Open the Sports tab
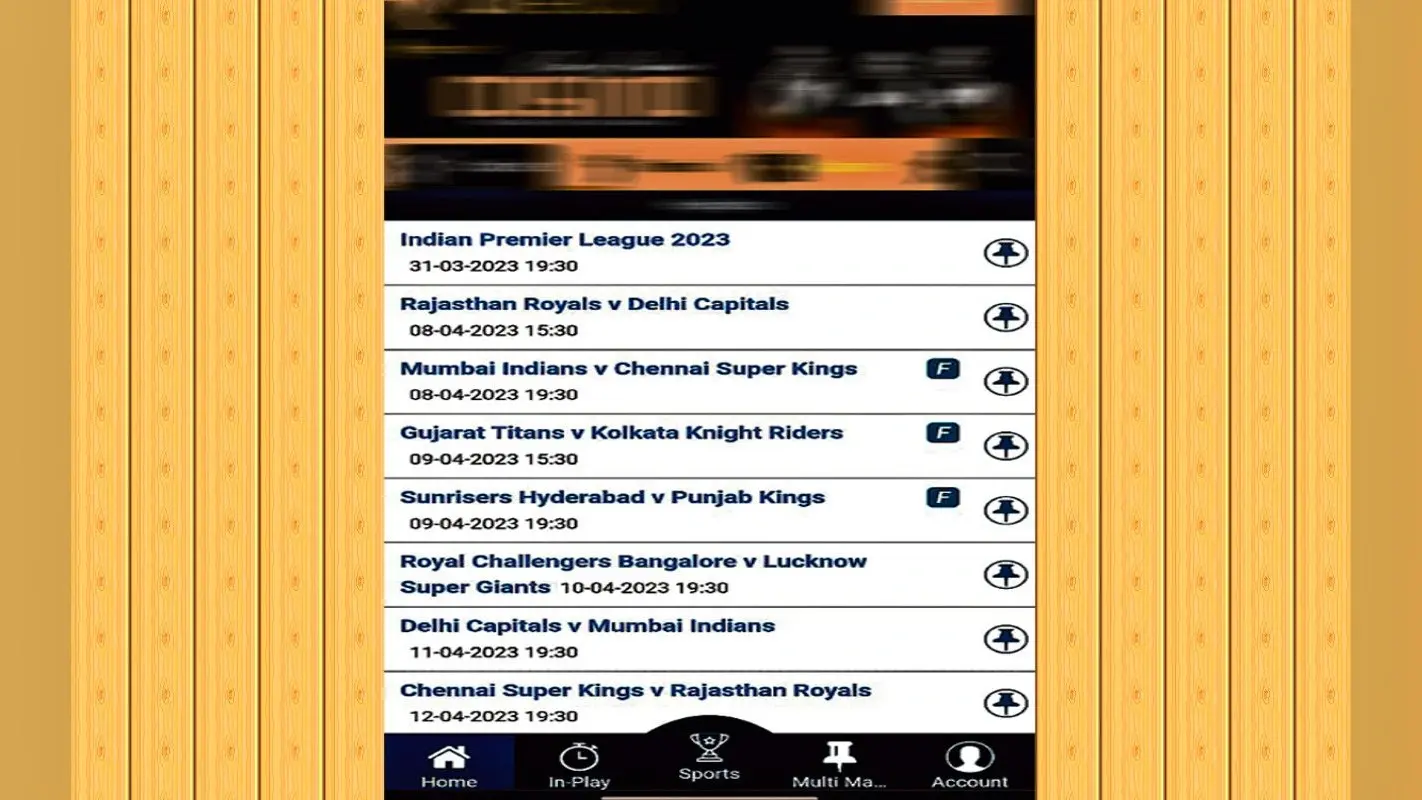This screenshot has height=800, width=1422. [x=709, y=757]
